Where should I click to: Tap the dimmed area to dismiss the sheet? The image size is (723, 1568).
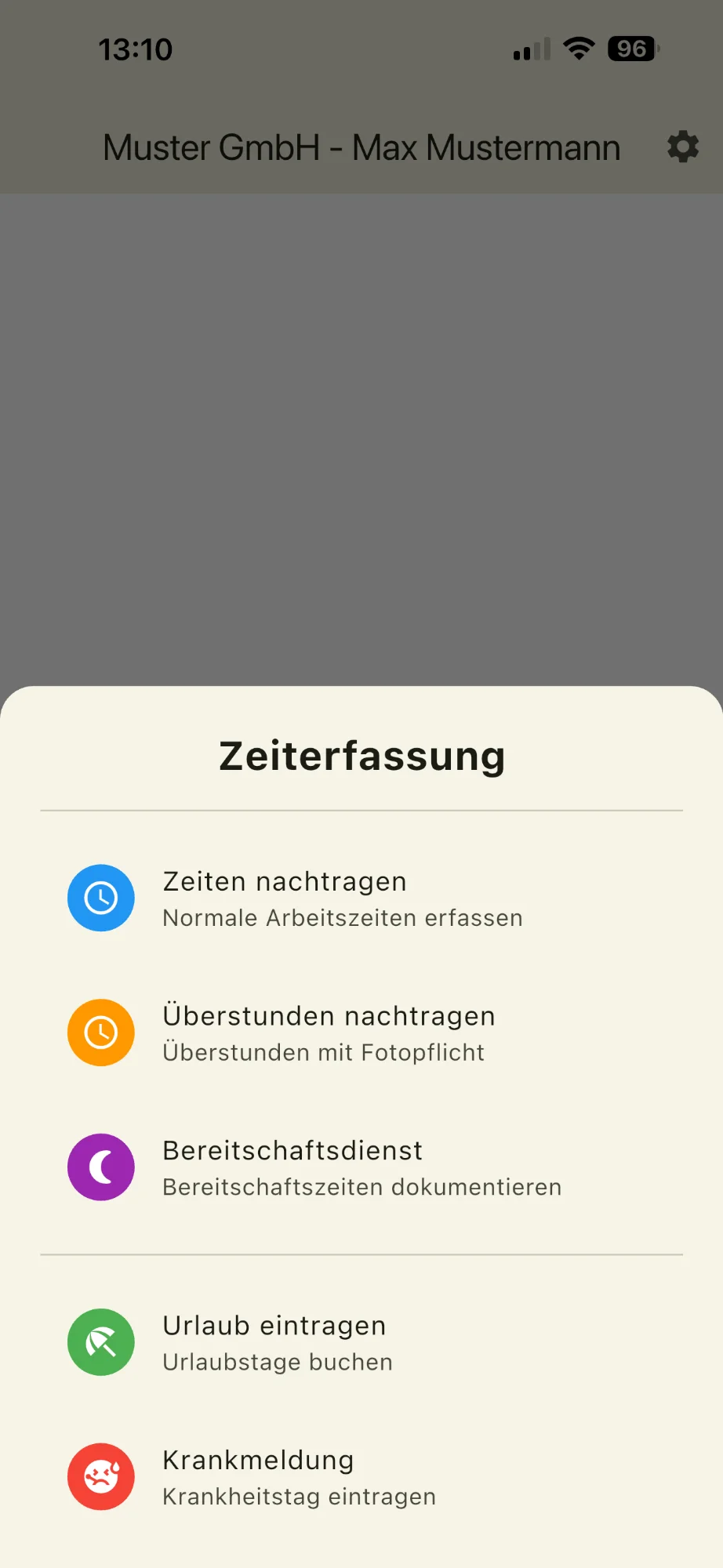(x=361, y=431)
